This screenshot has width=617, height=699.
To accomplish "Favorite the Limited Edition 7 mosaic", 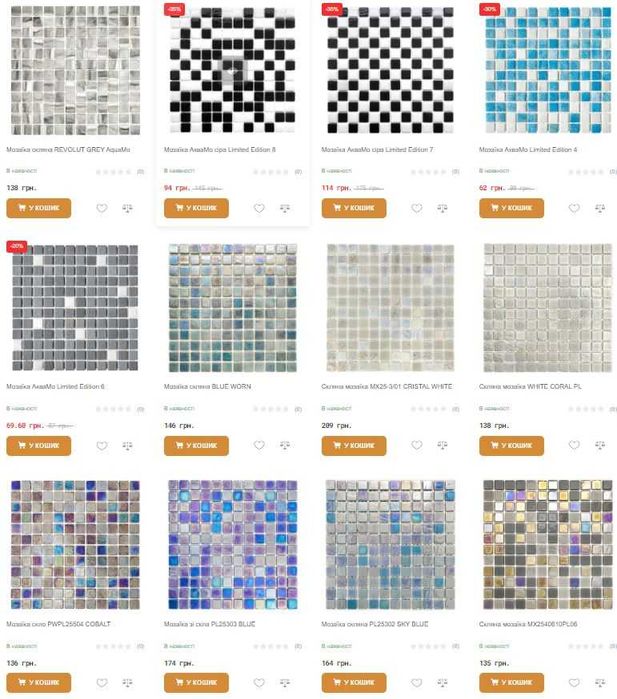I will [416, 208].
